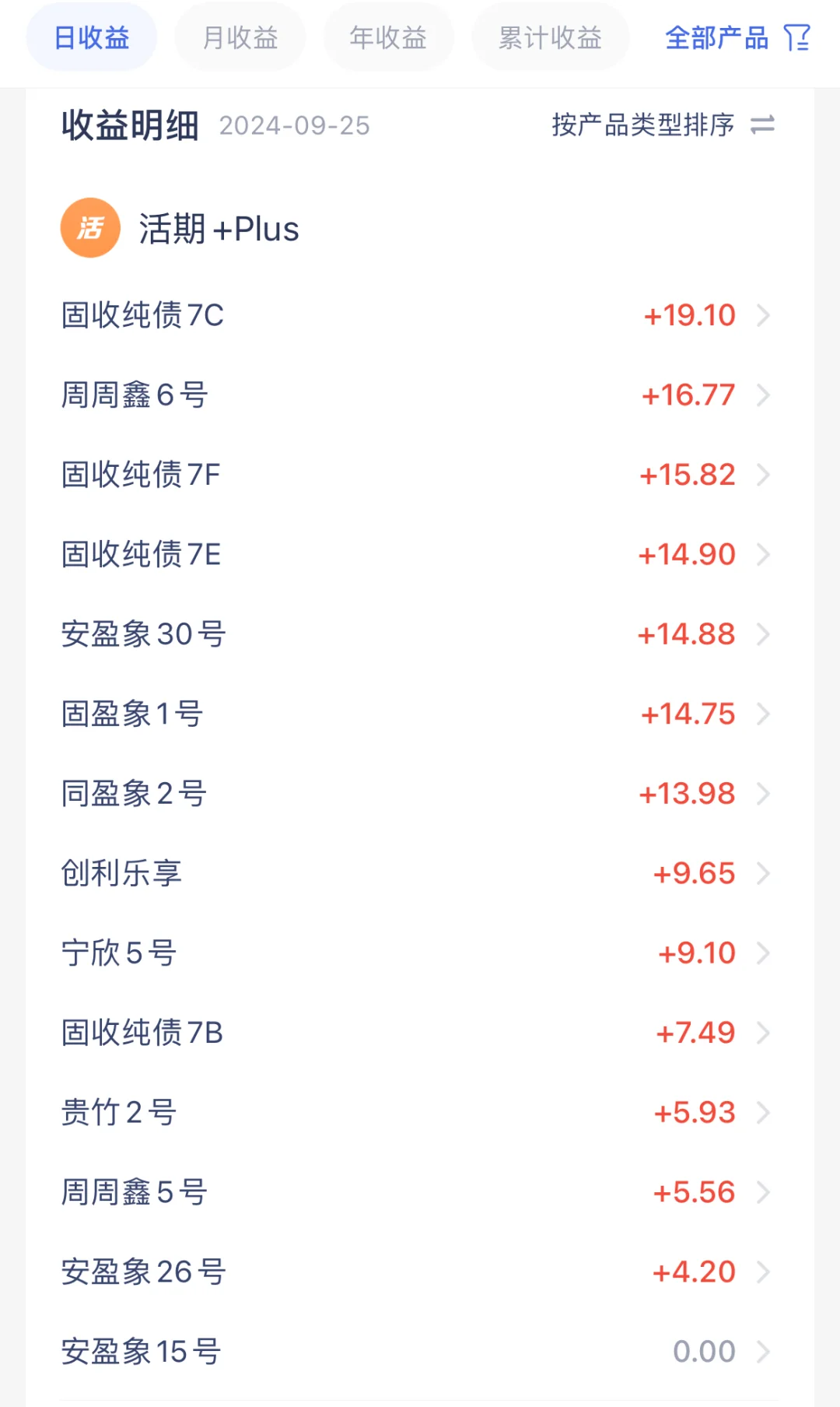Toggle 按产品类型排序 sorting
Screen dimensions: 840x1407
663,125
